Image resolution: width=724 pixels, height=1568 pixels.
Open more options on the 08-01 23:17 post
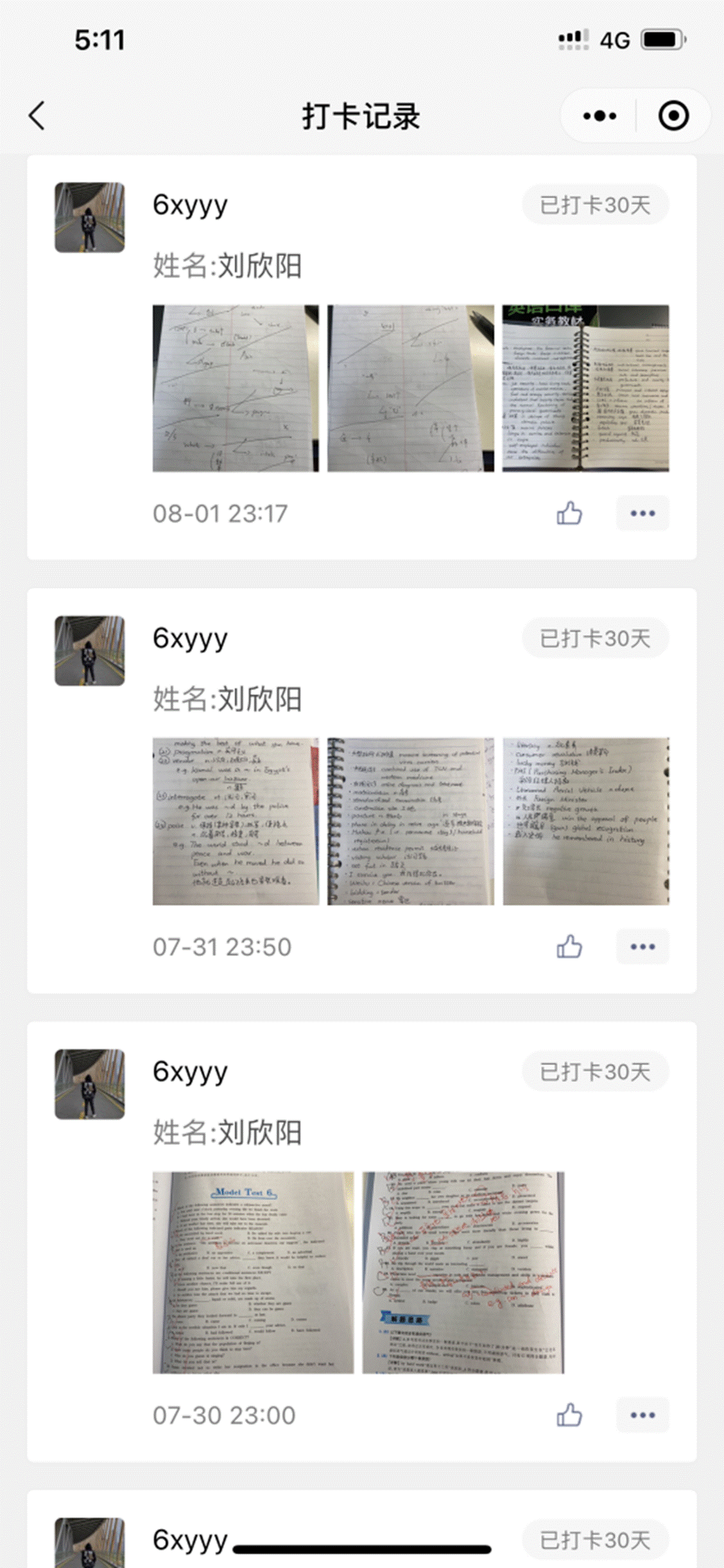coord(642,513)
